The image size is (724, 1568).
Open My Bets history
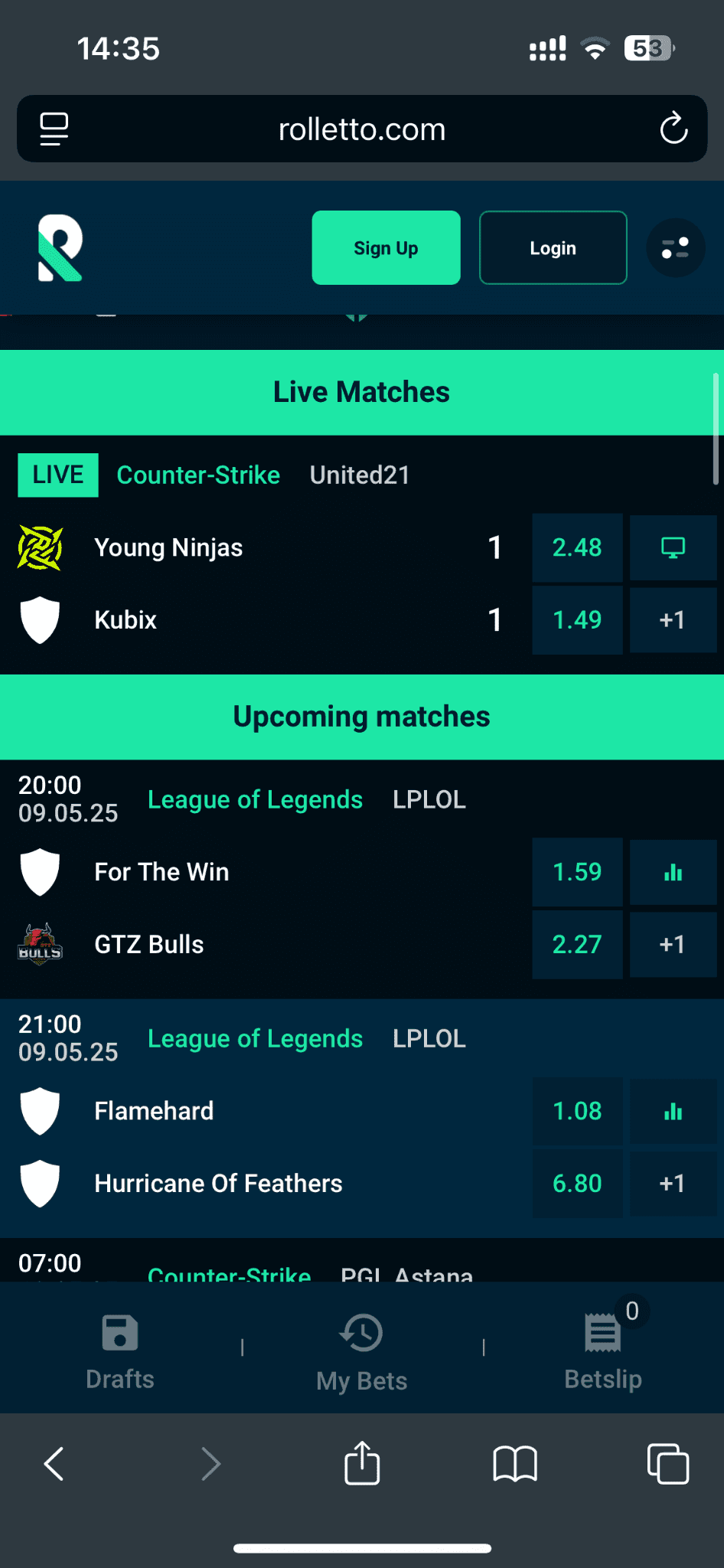[360, 1332]
